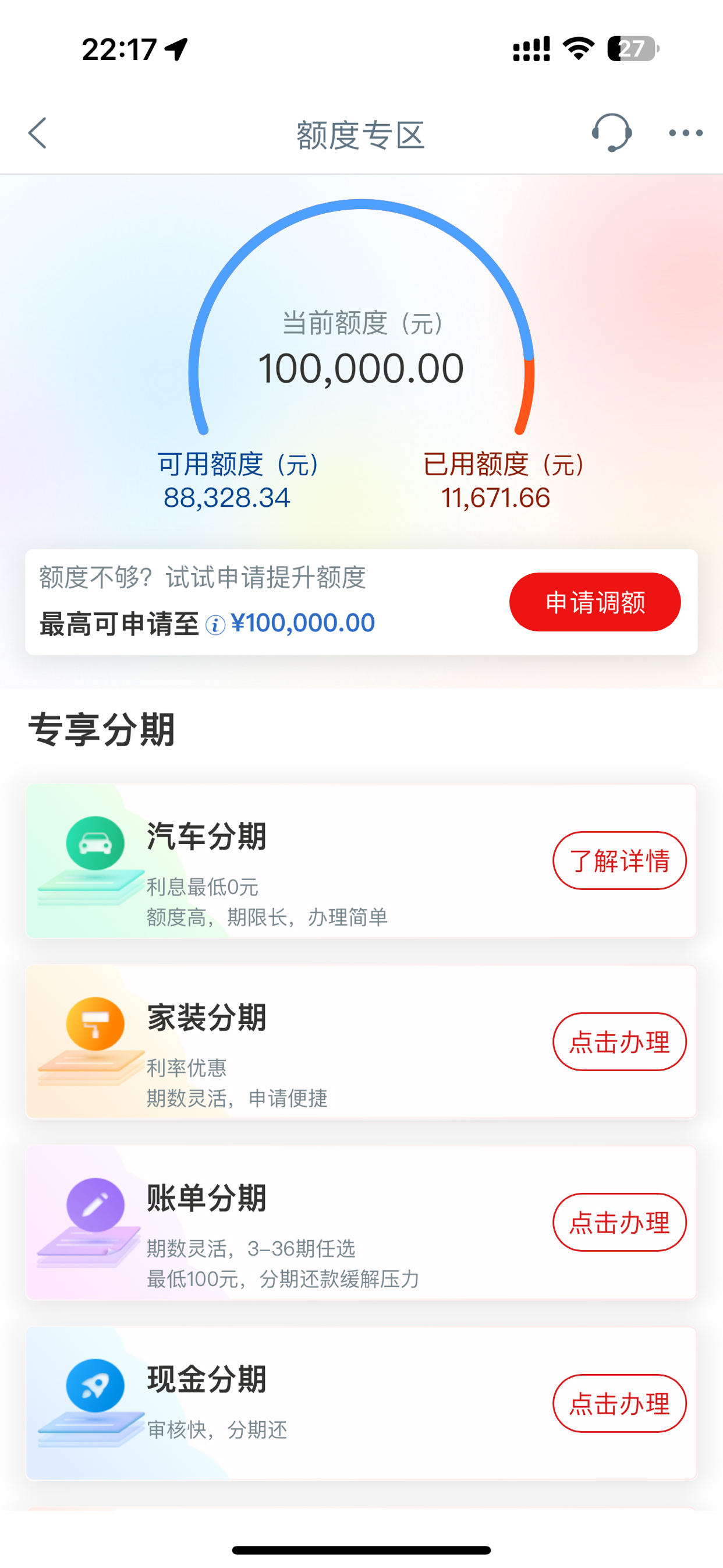Tap the back arrow to leave 额度专区
Viewport: 723px width, 1568px height.
pos(38,133)
